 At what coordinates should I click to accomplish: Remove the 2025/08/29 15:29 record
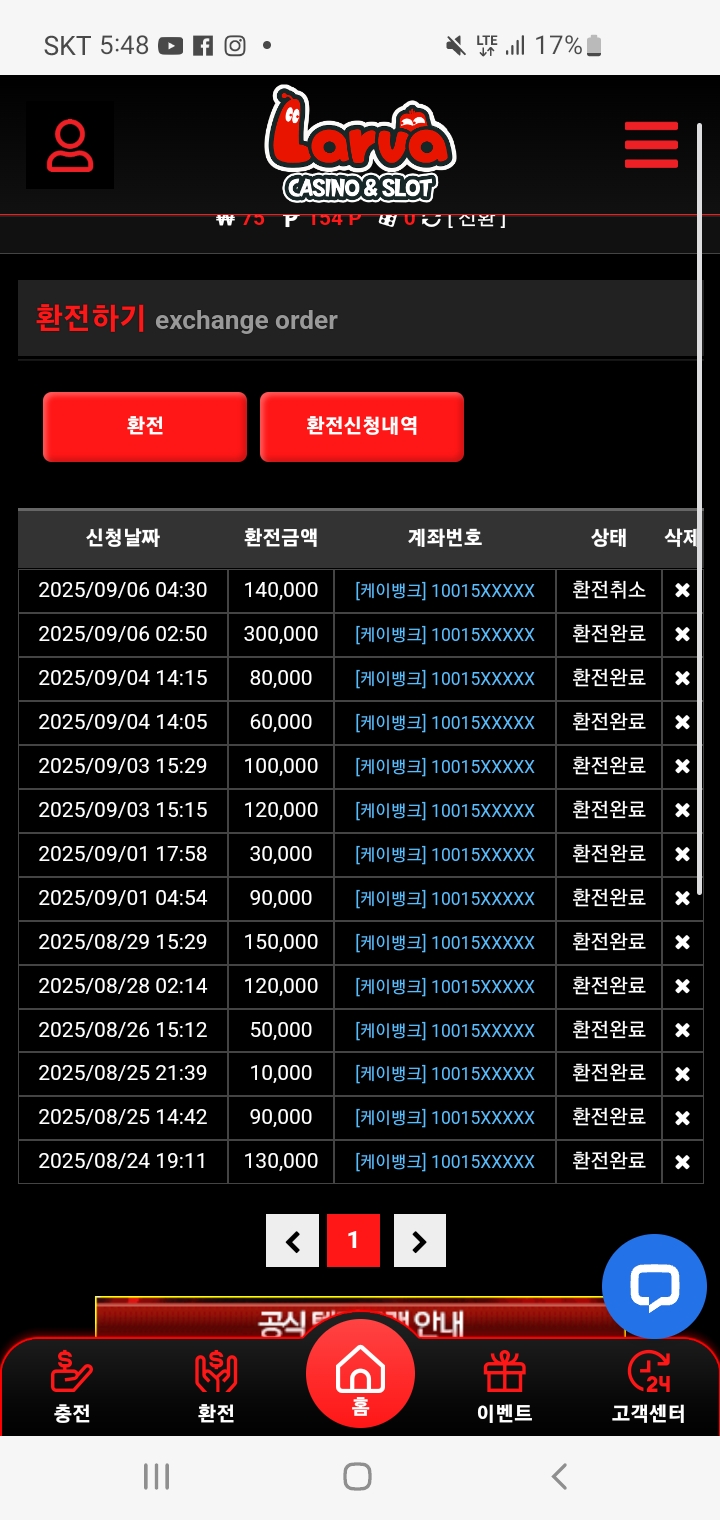coord(682,943)
